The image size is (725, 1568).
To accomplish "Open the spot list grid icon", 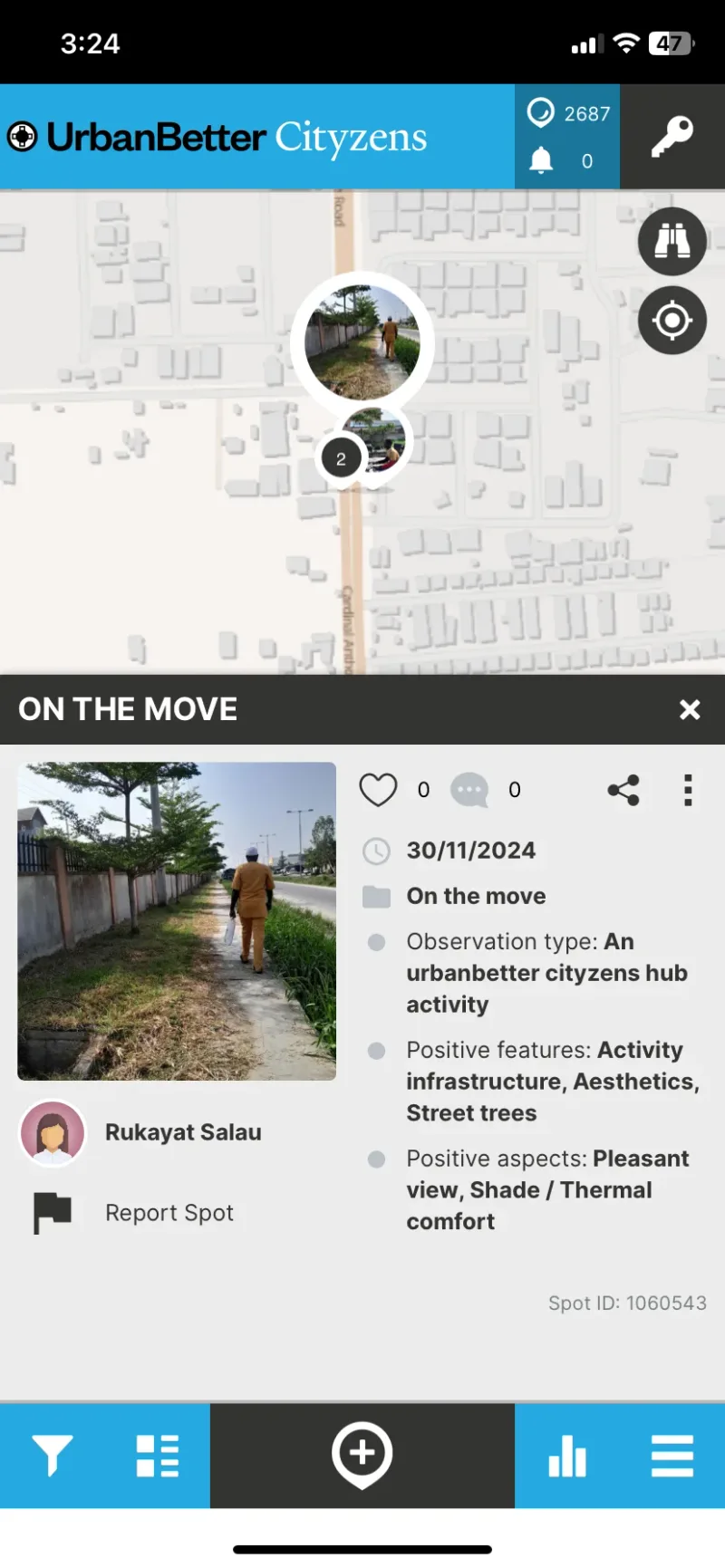I will coord(156,1456).
